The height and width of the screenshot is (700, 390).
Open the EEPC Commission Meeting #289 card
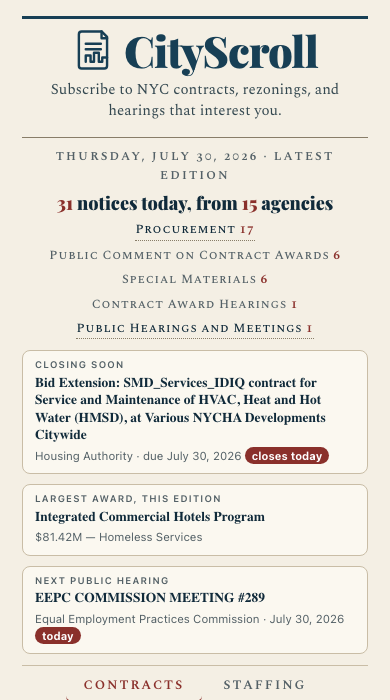(x=195, y=610)
